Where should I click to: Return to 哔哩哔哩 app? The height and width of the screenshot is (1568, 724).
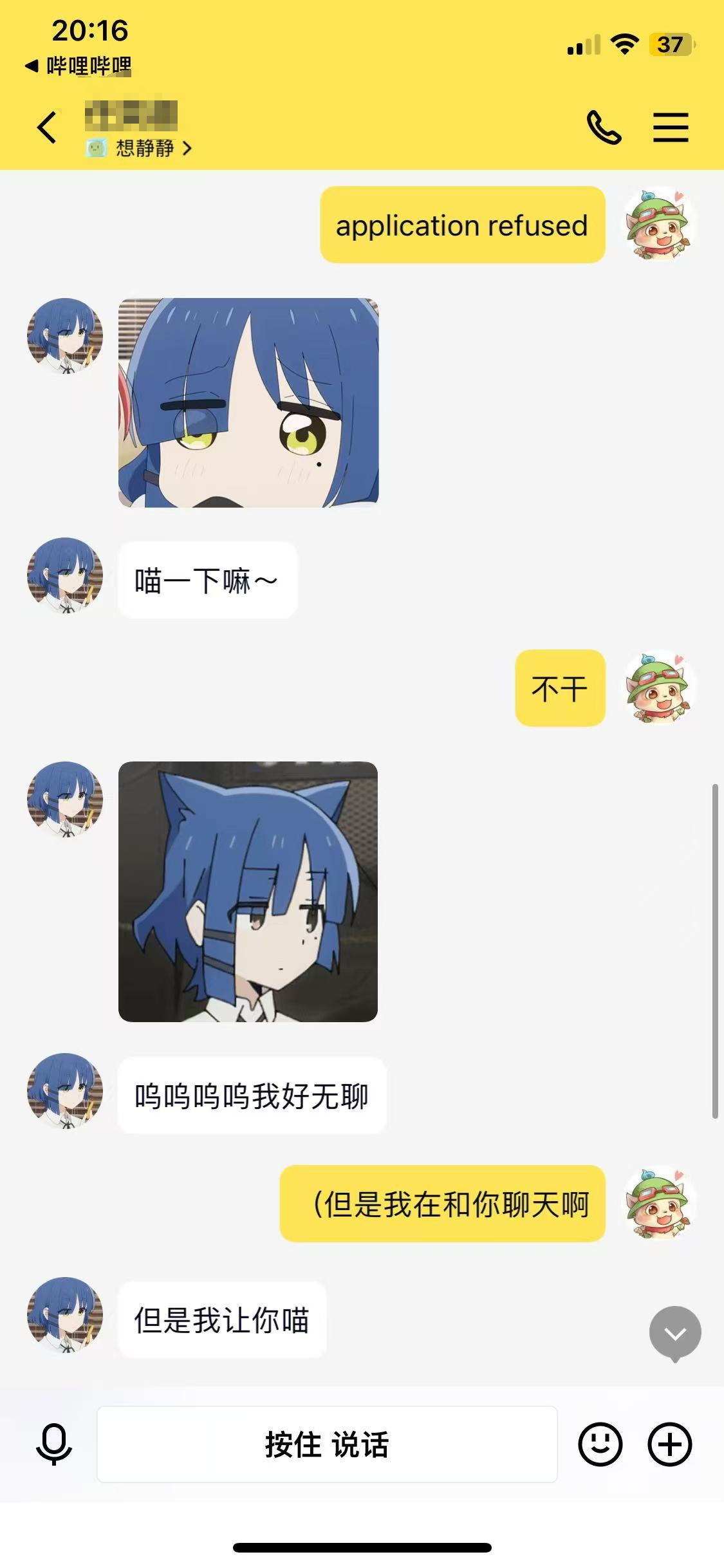(79, 66)
